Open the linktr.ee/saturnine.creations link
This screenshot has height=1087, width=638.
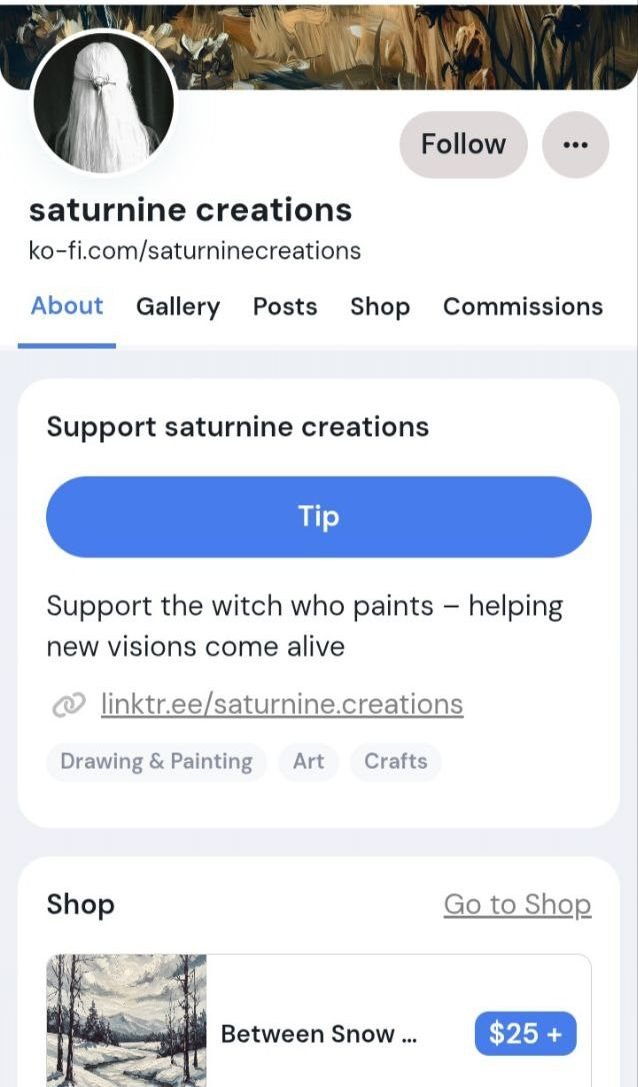282,704
